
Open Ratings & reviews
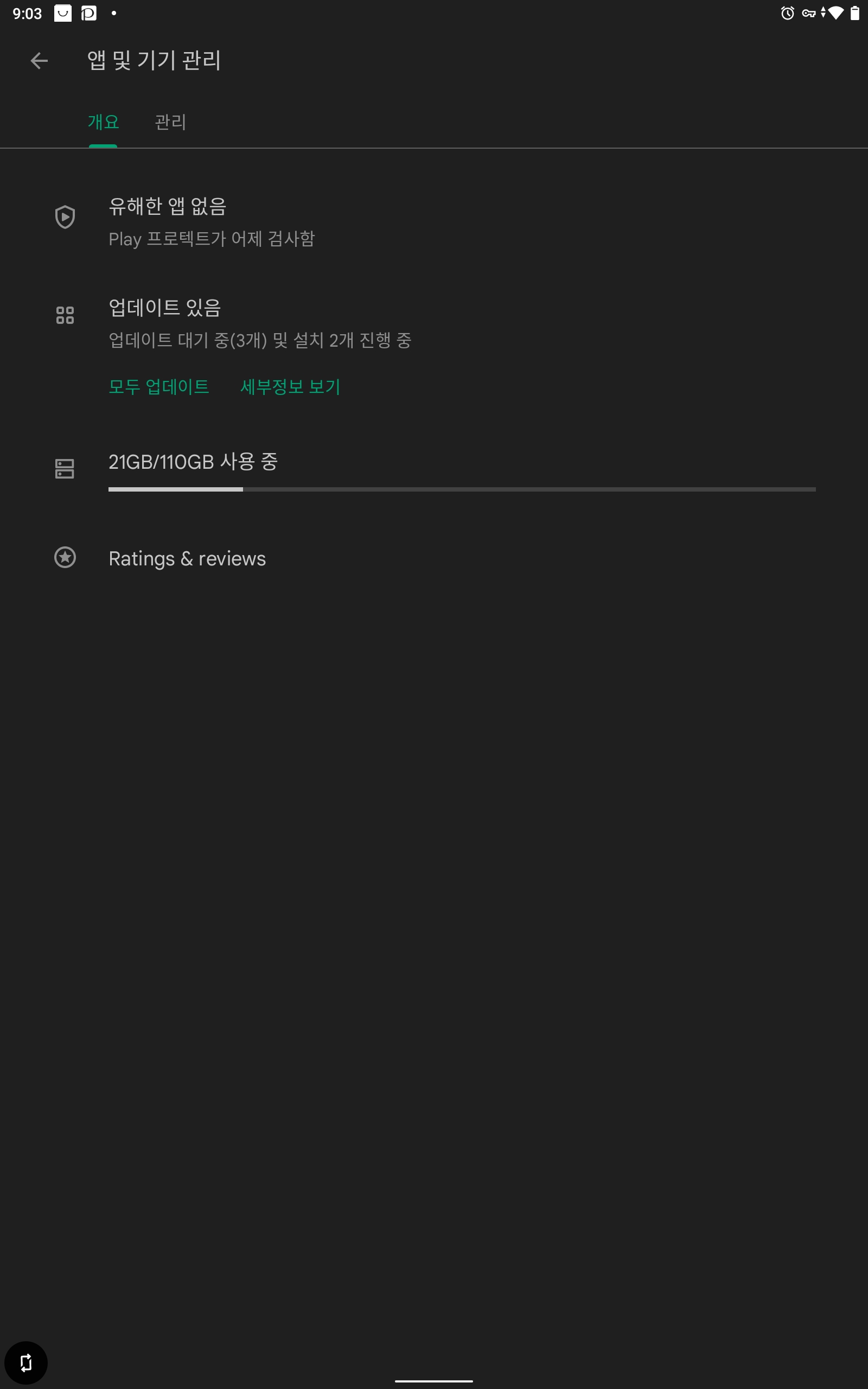434,558
